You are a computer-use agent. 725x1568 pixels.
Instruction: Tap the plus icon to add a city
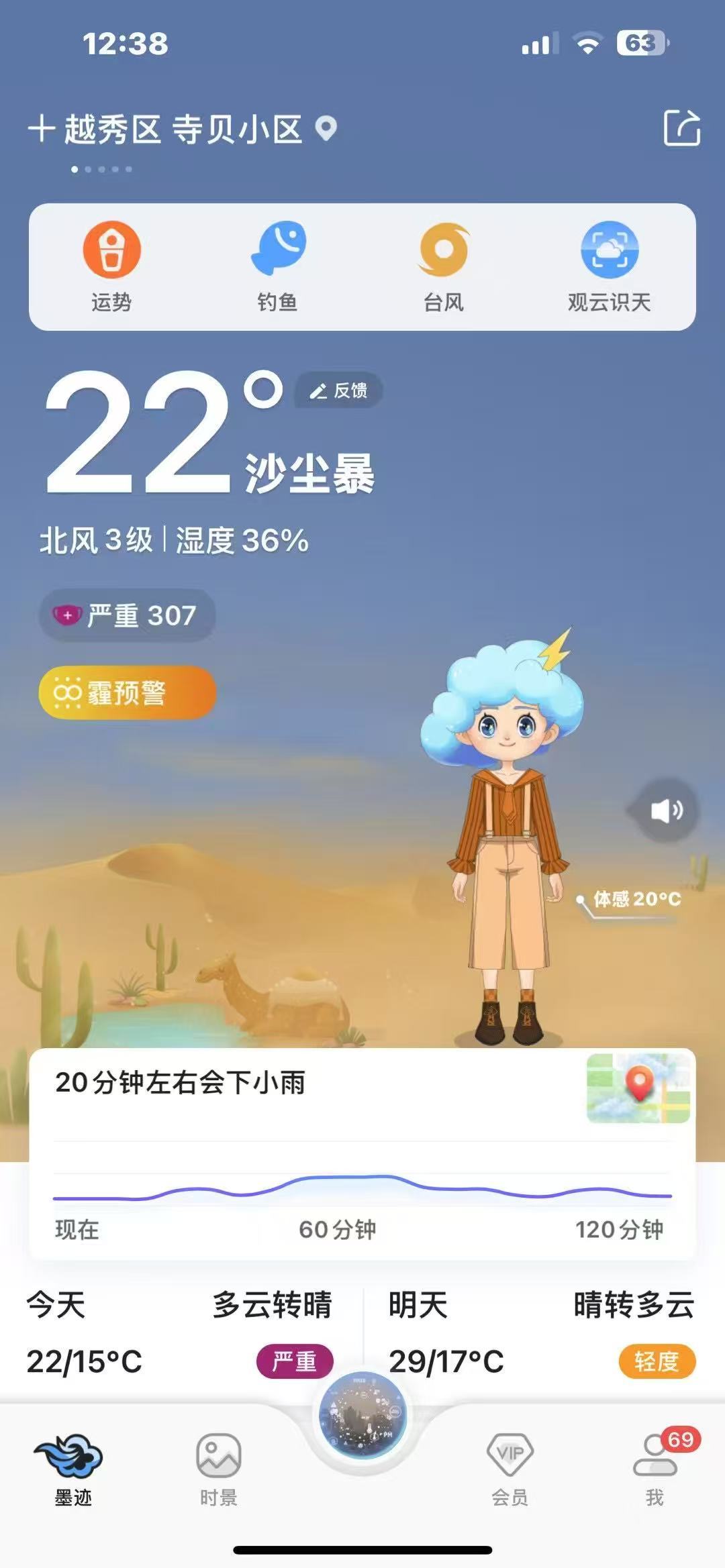[42, 129]
